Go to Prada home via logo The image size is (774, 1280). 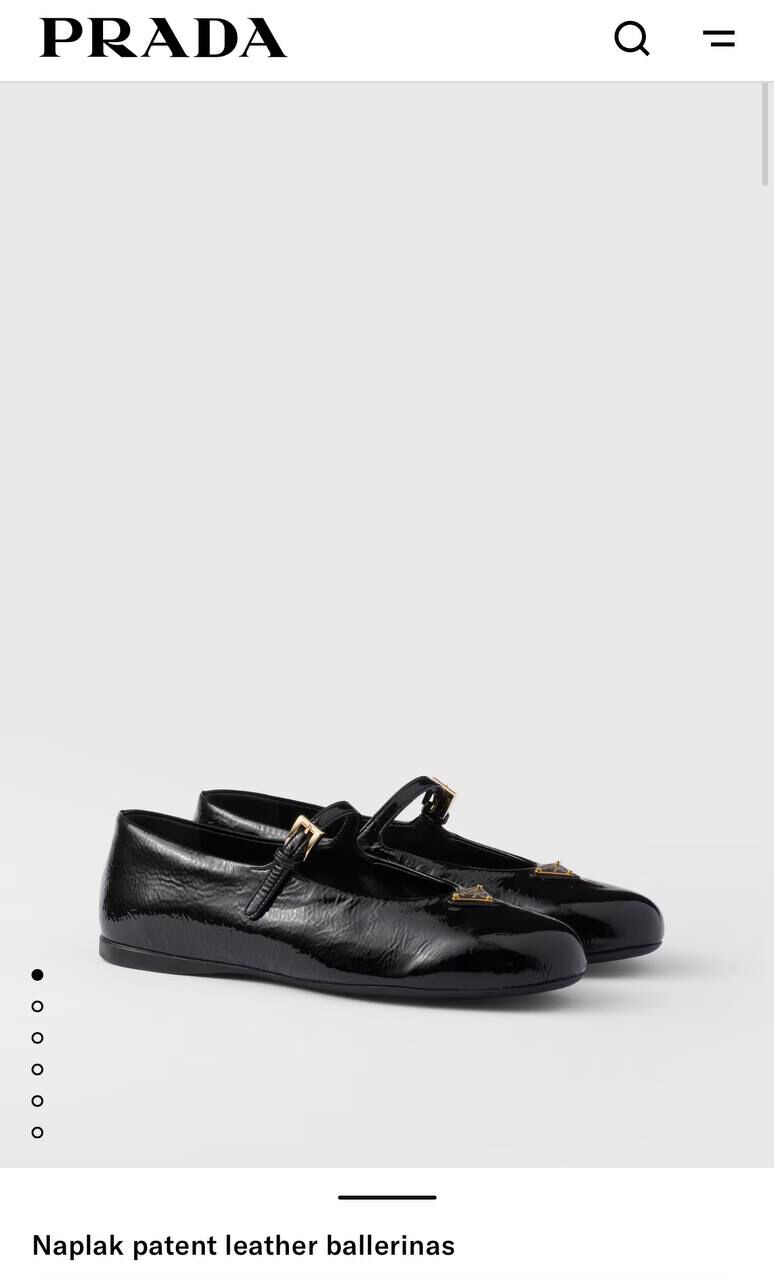163,38
